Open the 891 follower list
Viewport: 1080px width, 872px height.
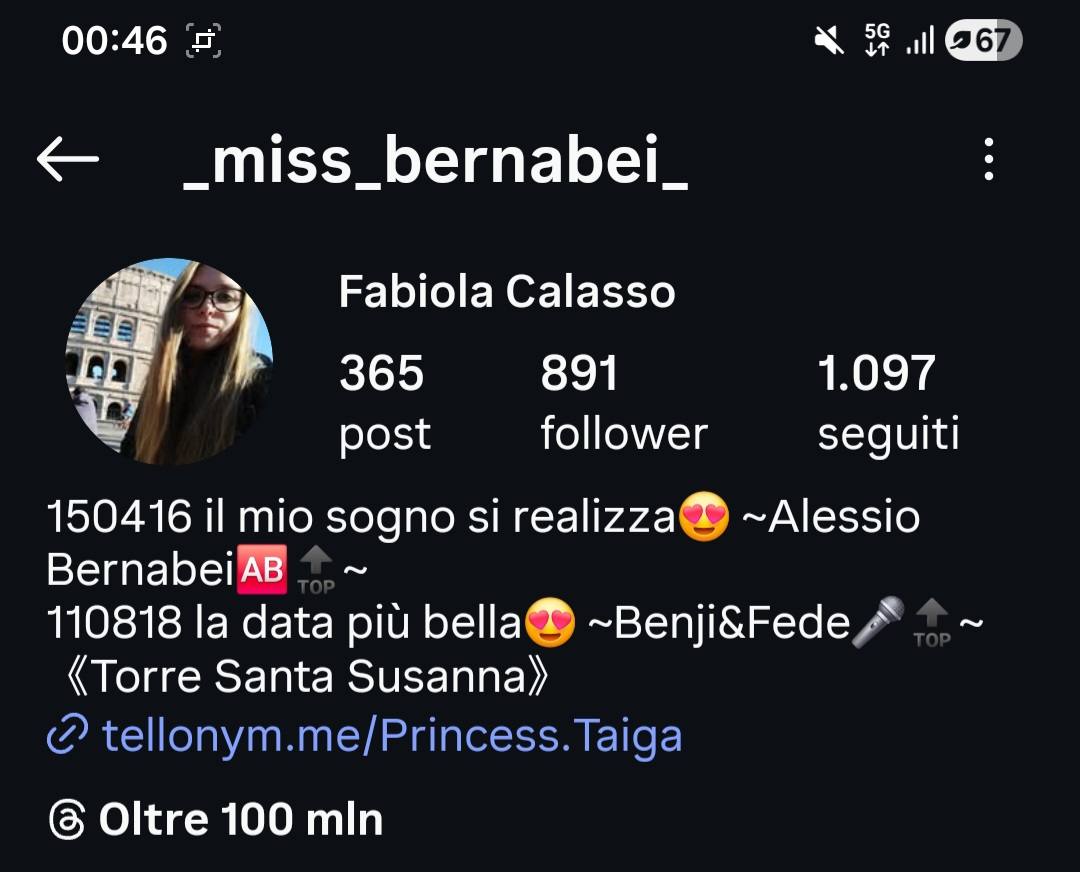pyautogui.click(x=623, y=403)
